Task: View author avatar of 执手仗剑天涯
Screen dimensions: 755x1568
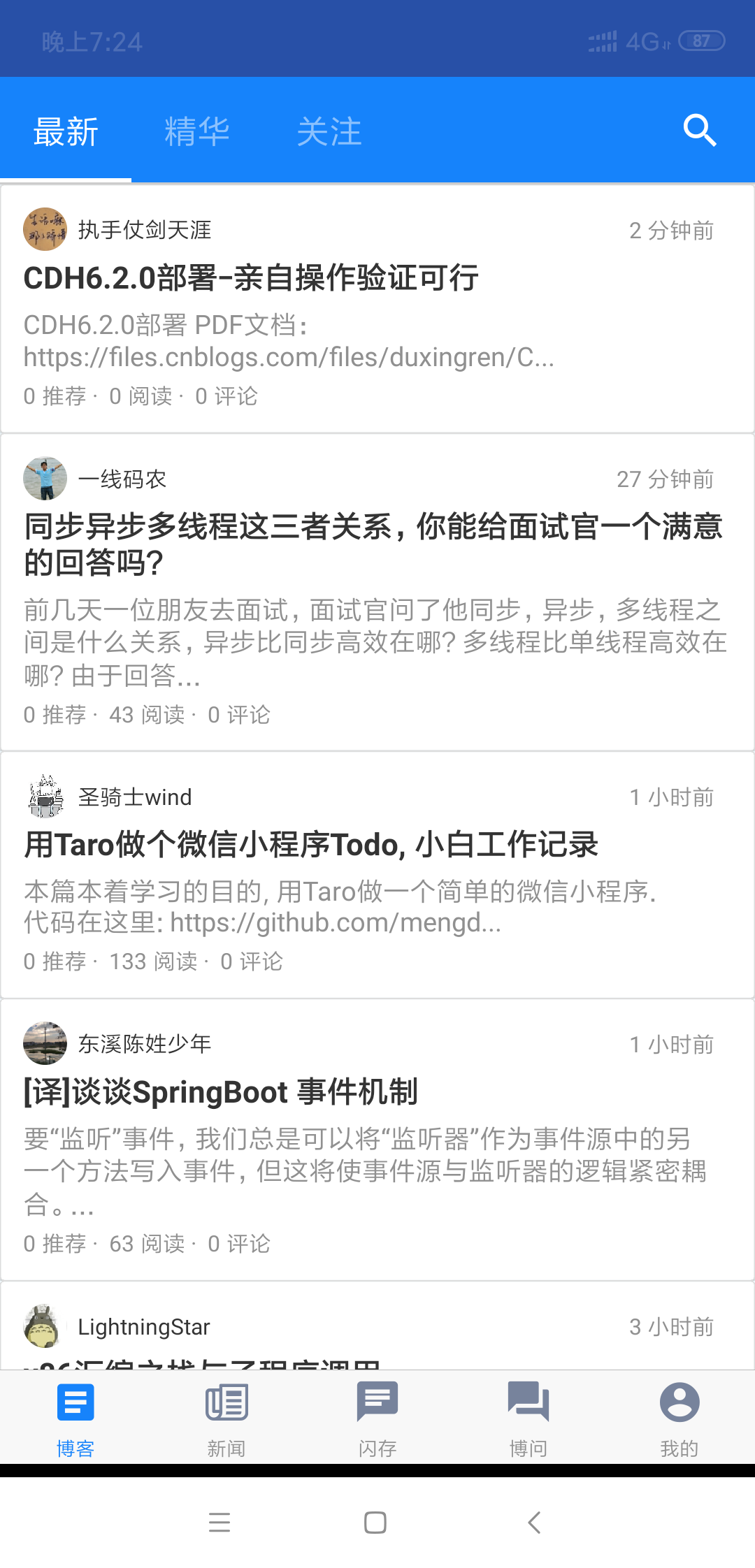Action: [45, 229]
